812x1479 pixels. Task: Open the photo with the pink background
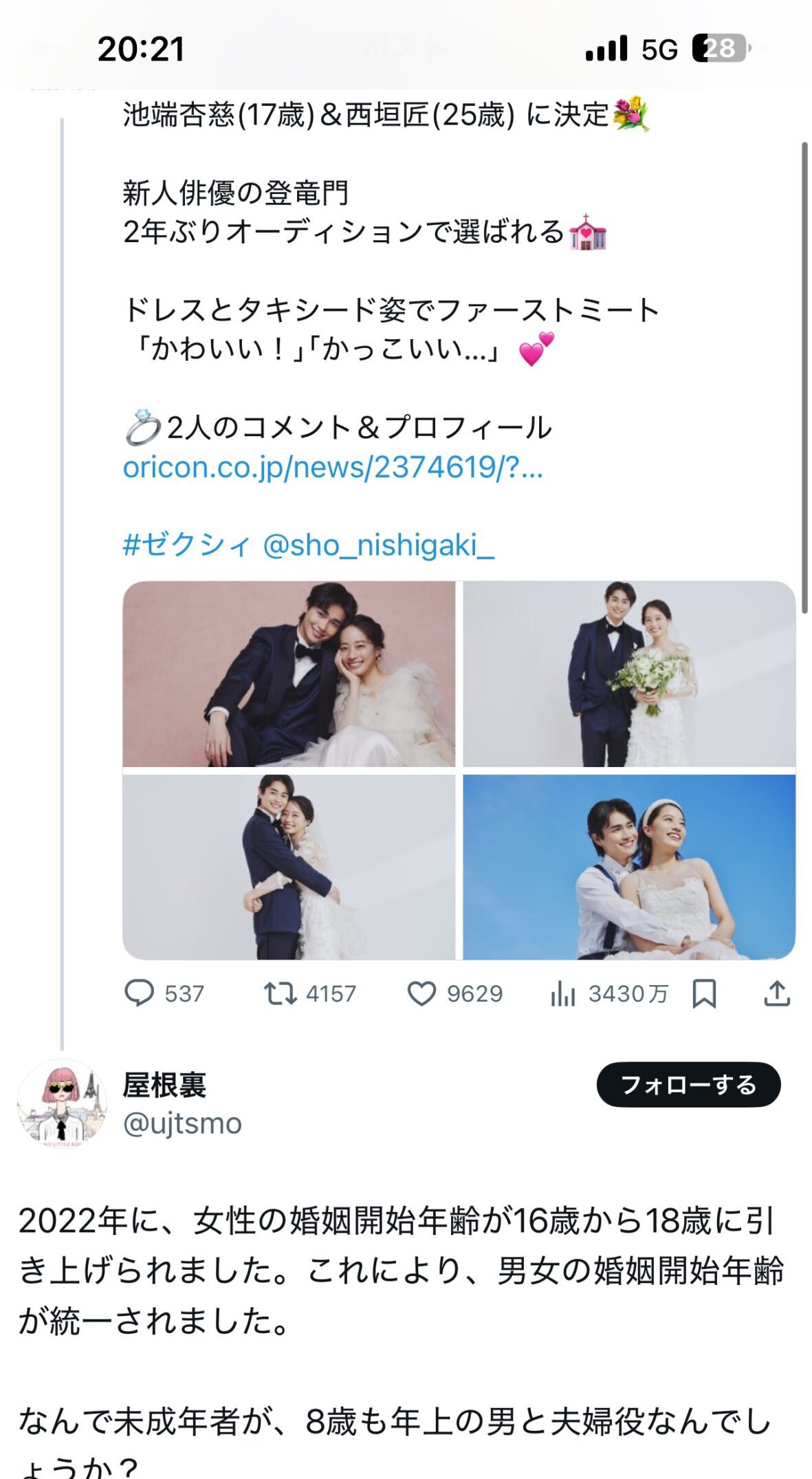(x=289, y=673)
